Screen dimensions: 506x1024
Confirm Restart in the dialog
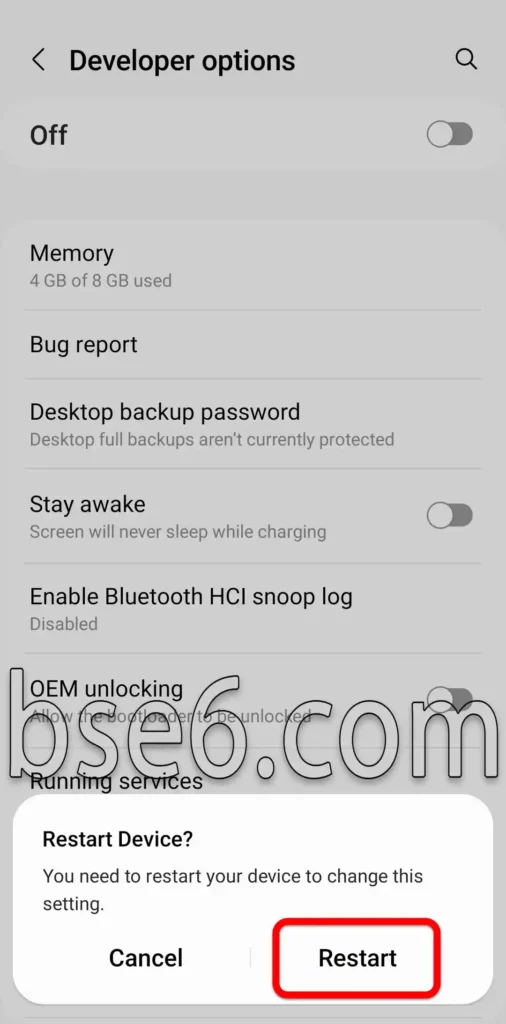[x=357, y=957]
